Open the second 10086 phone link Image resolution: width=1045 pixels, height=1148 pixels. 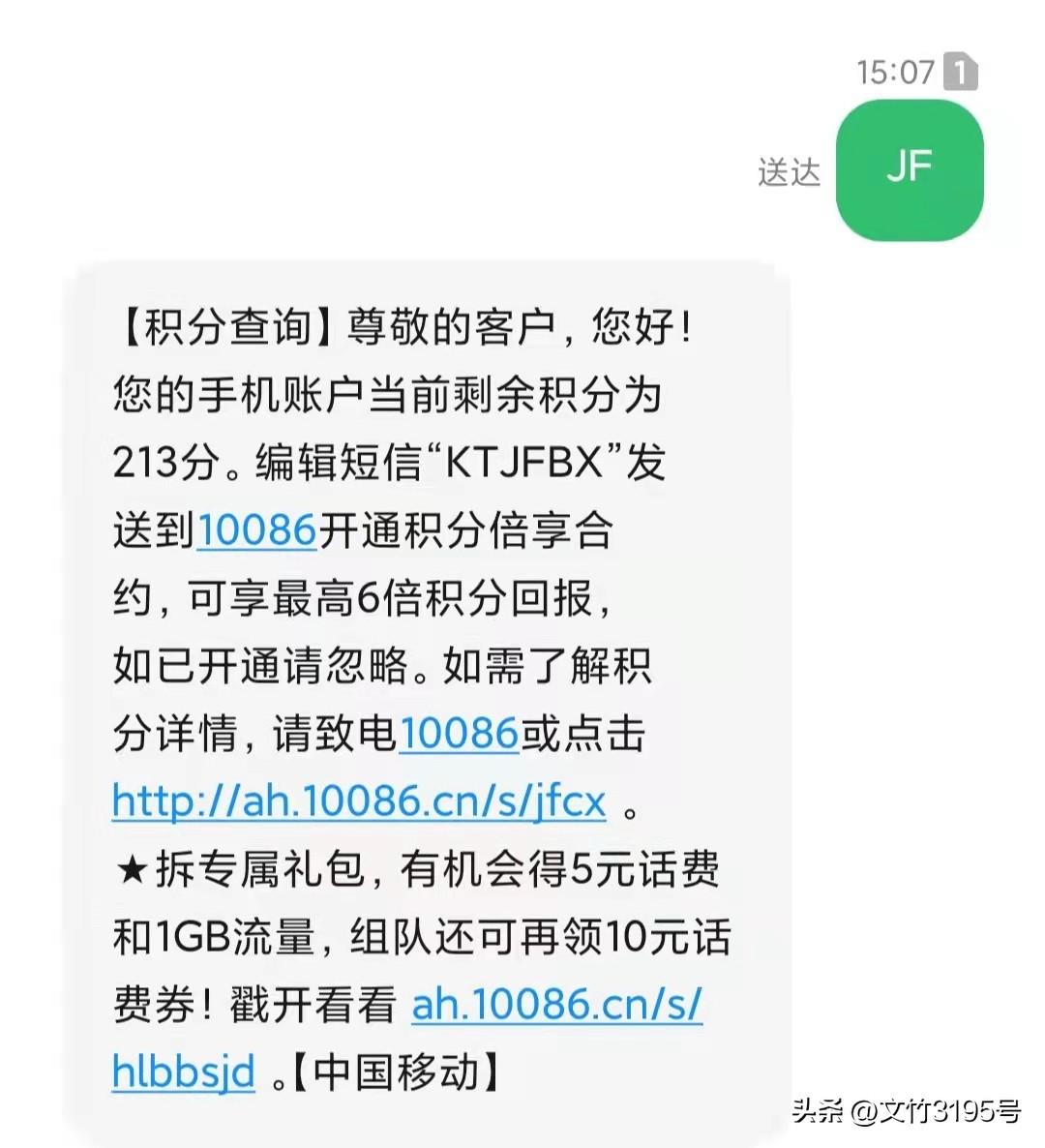point(460,734)
